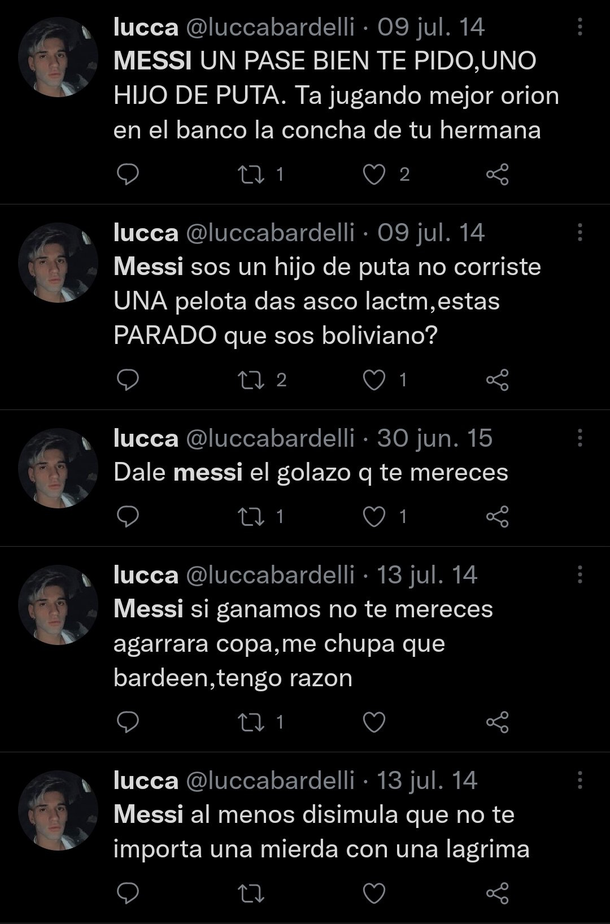Share the tweet mentioning "orion en el banco"
This screenshot has width=610, height=924.
point(497,175)
